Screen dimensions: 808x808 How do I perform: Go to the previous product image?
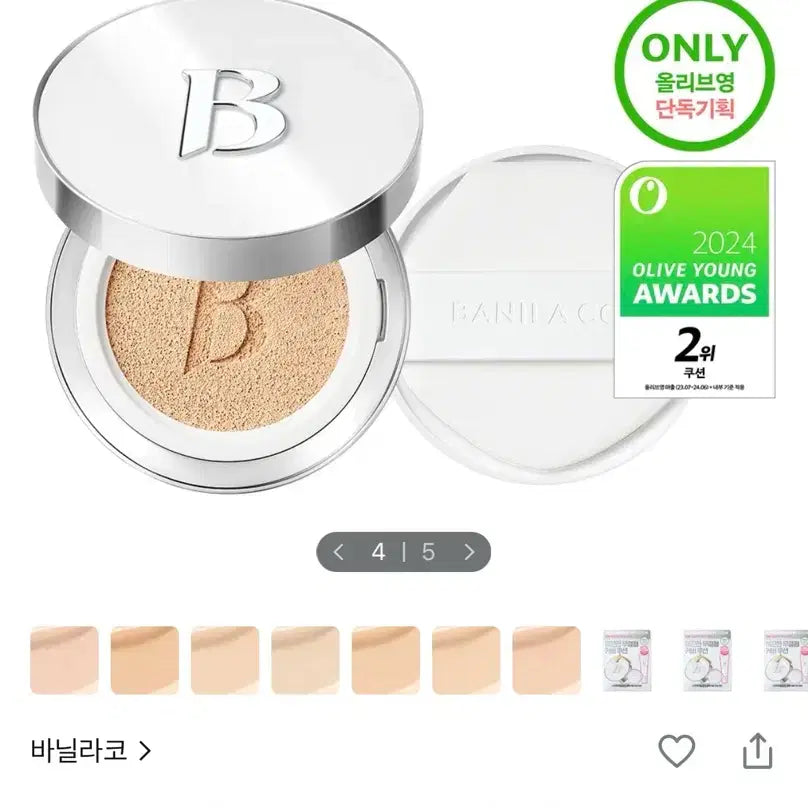click(x=339, y=551)
